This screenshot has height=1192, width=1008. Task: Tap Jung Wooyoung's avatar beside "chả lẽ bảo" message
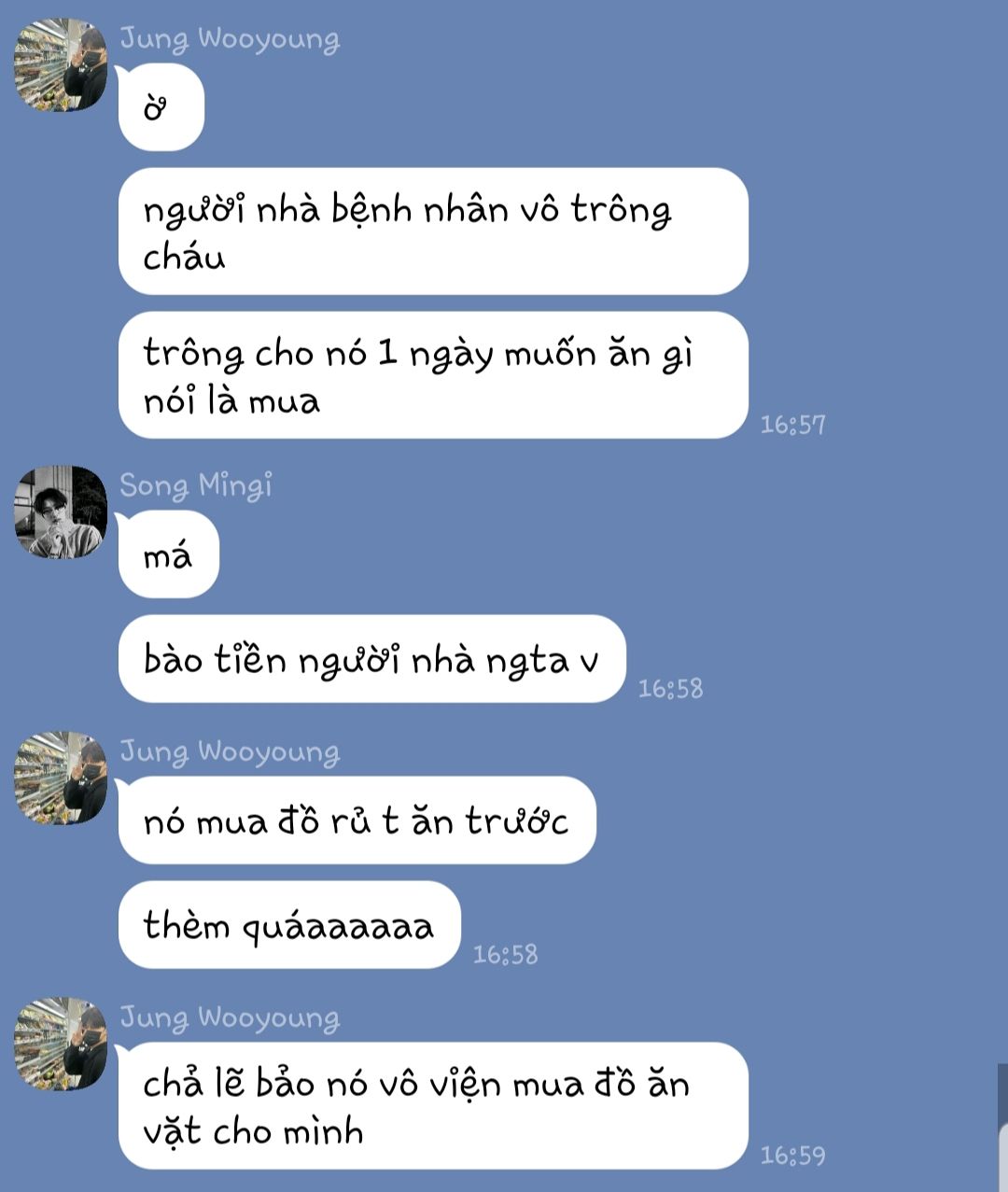click(61, 1044)
